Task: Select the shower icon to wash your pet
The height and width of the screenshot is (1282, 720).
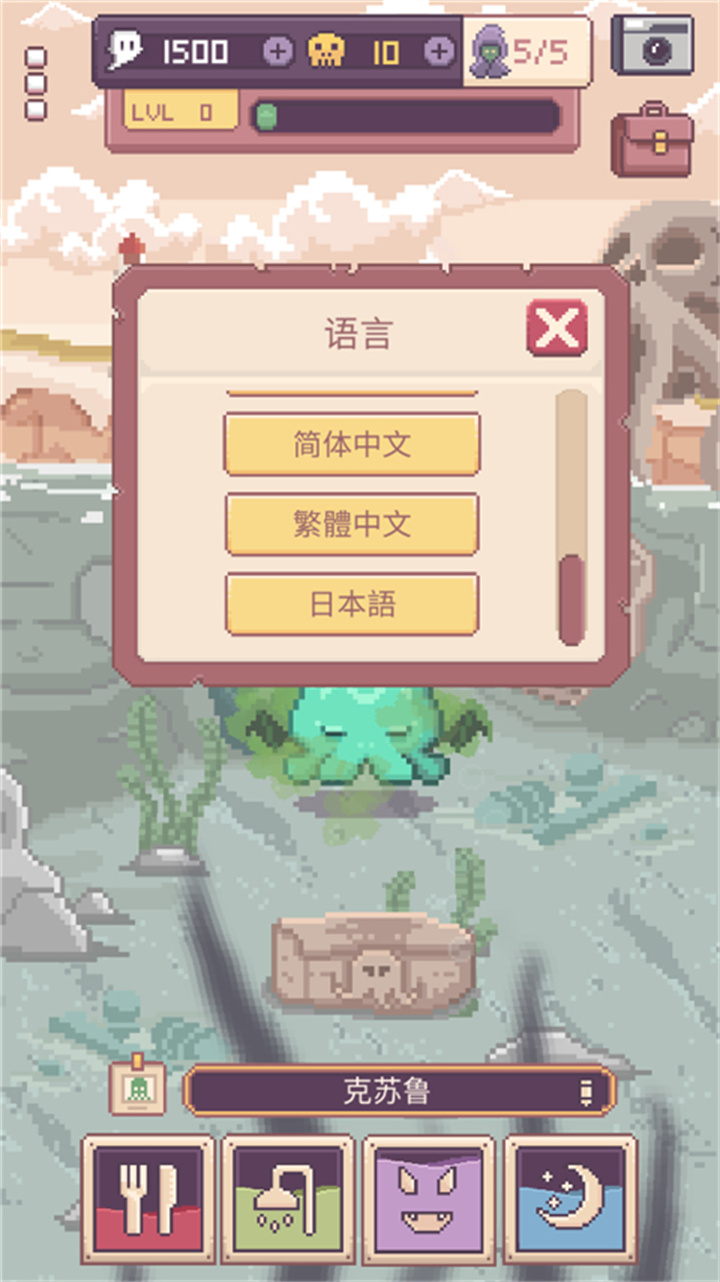Action: 286,1196
